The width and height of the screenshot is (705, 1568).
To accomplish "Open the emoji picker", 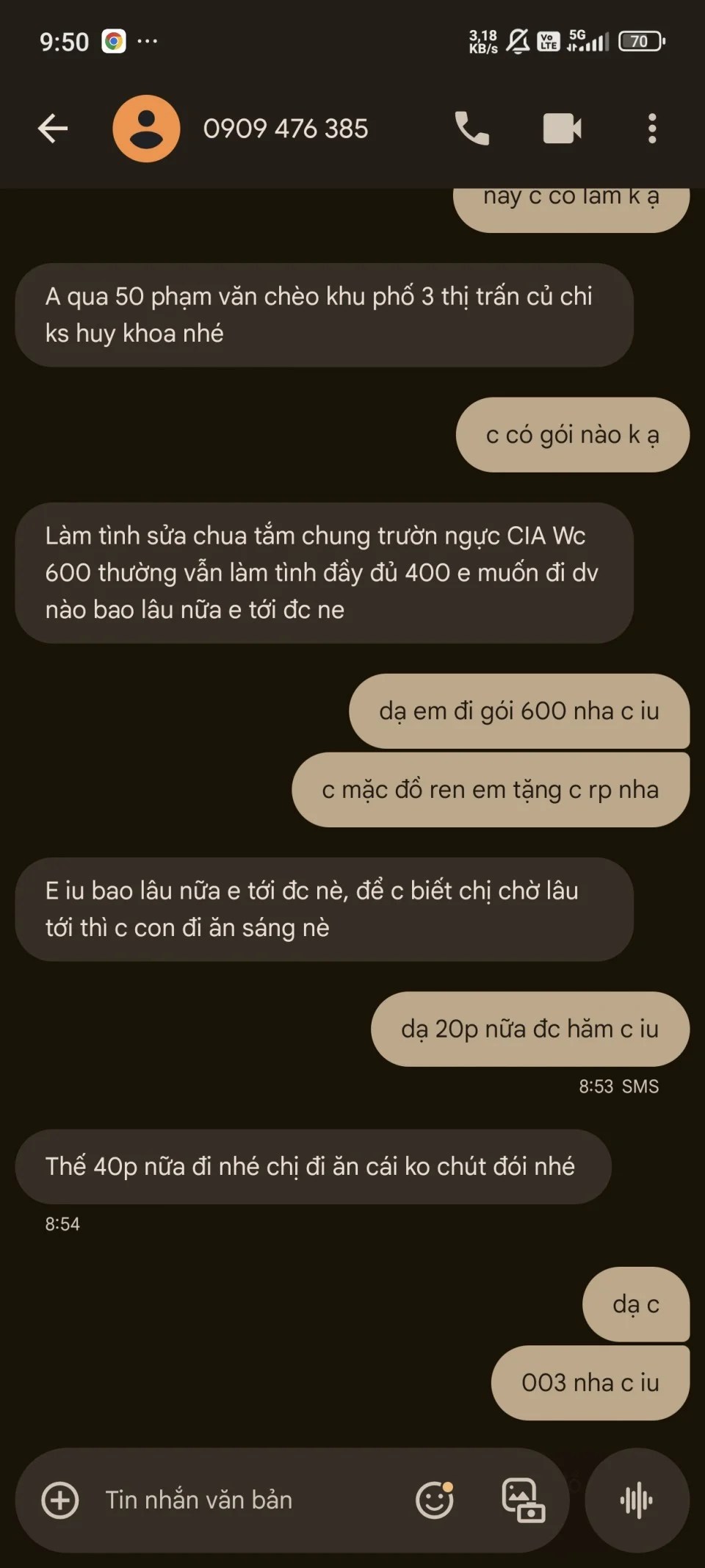I will 435,1500.
